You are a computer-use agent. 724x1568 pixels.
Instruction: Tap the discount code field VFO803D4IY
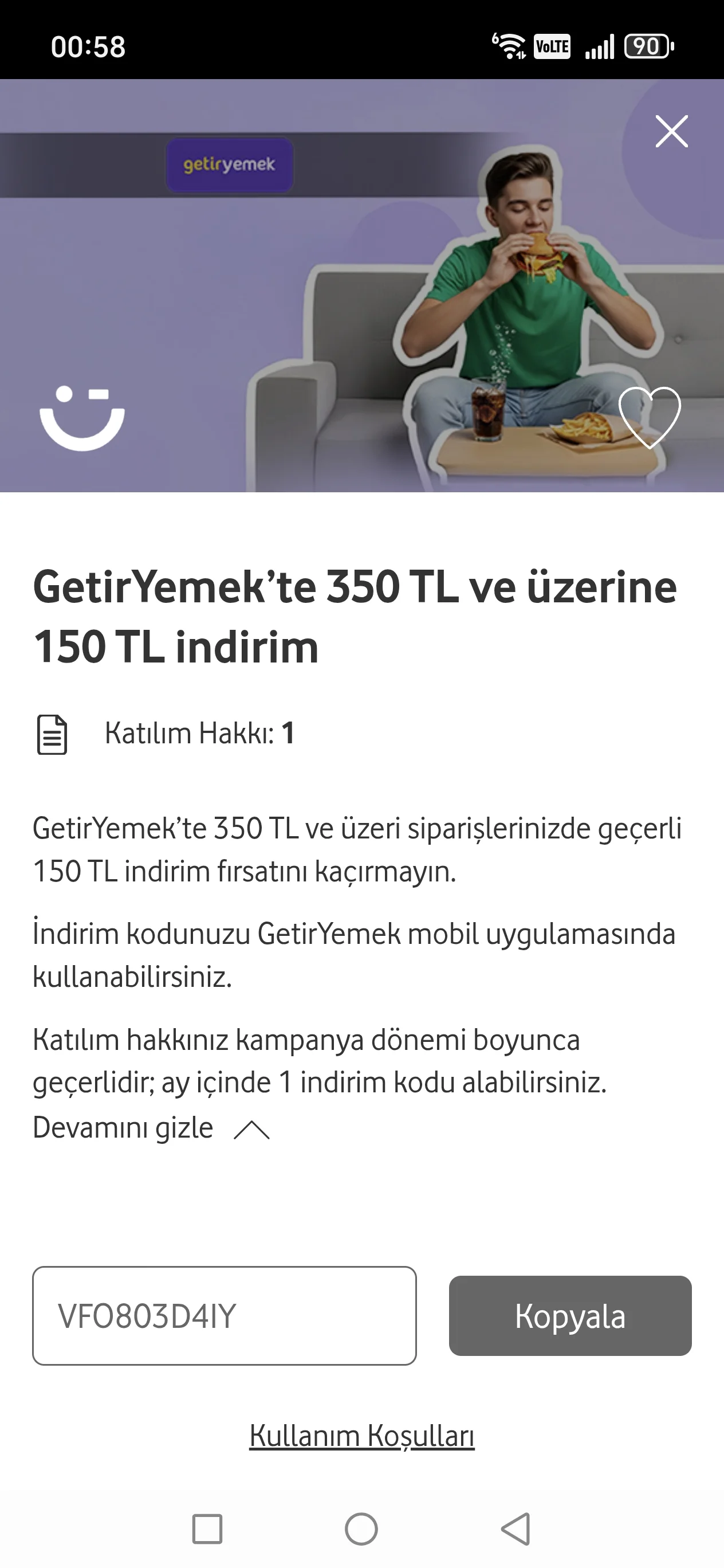pyautogui.click(x=224, y=1315)
